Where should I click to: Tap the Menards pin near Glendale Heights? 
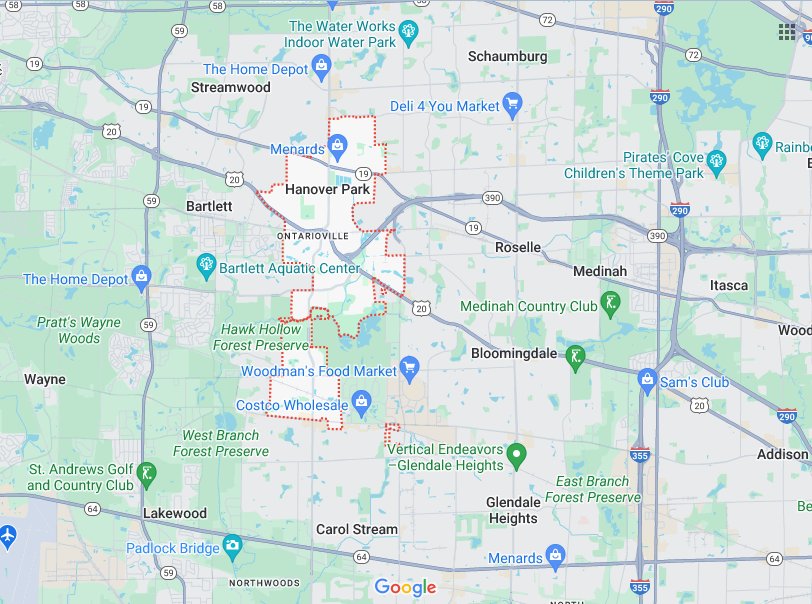556,556
